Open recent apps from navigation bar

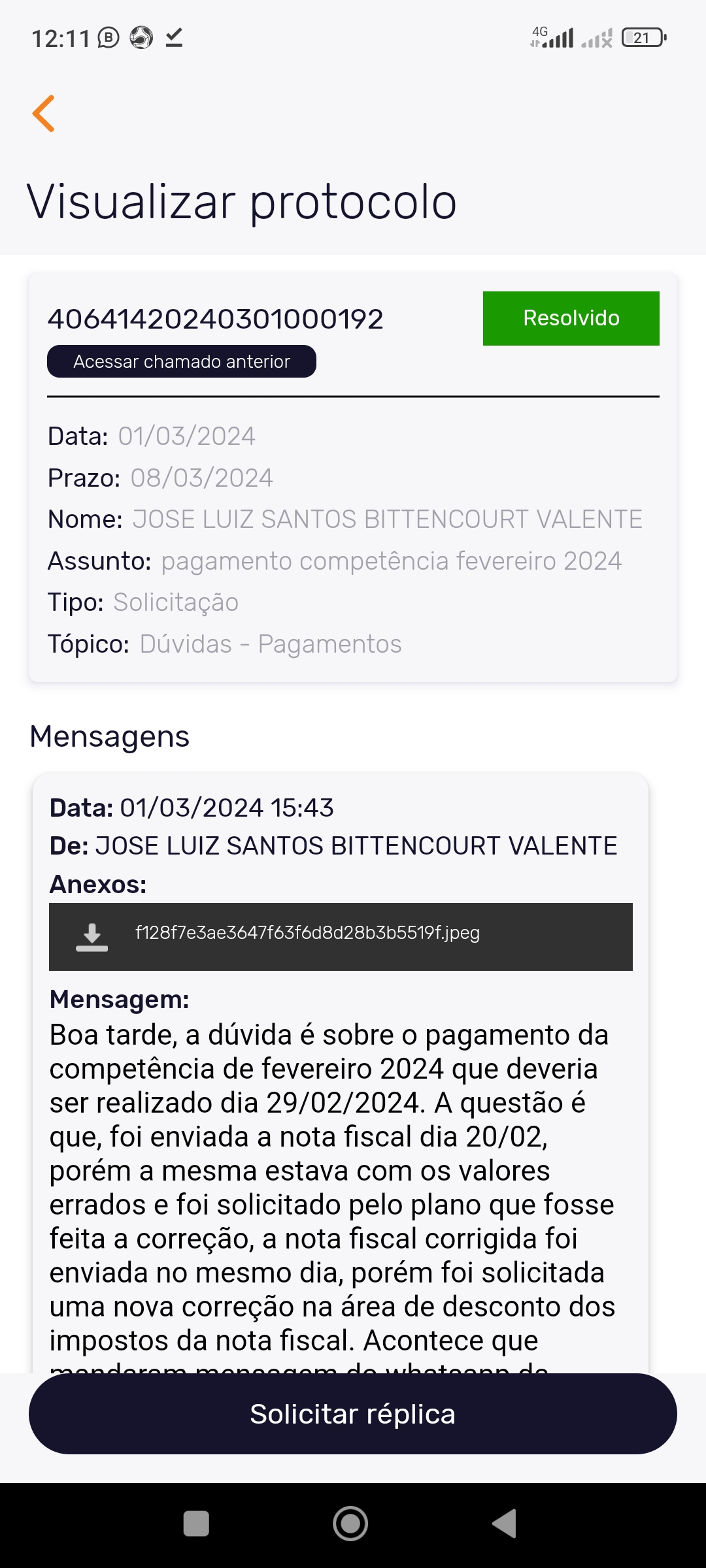196,1524
